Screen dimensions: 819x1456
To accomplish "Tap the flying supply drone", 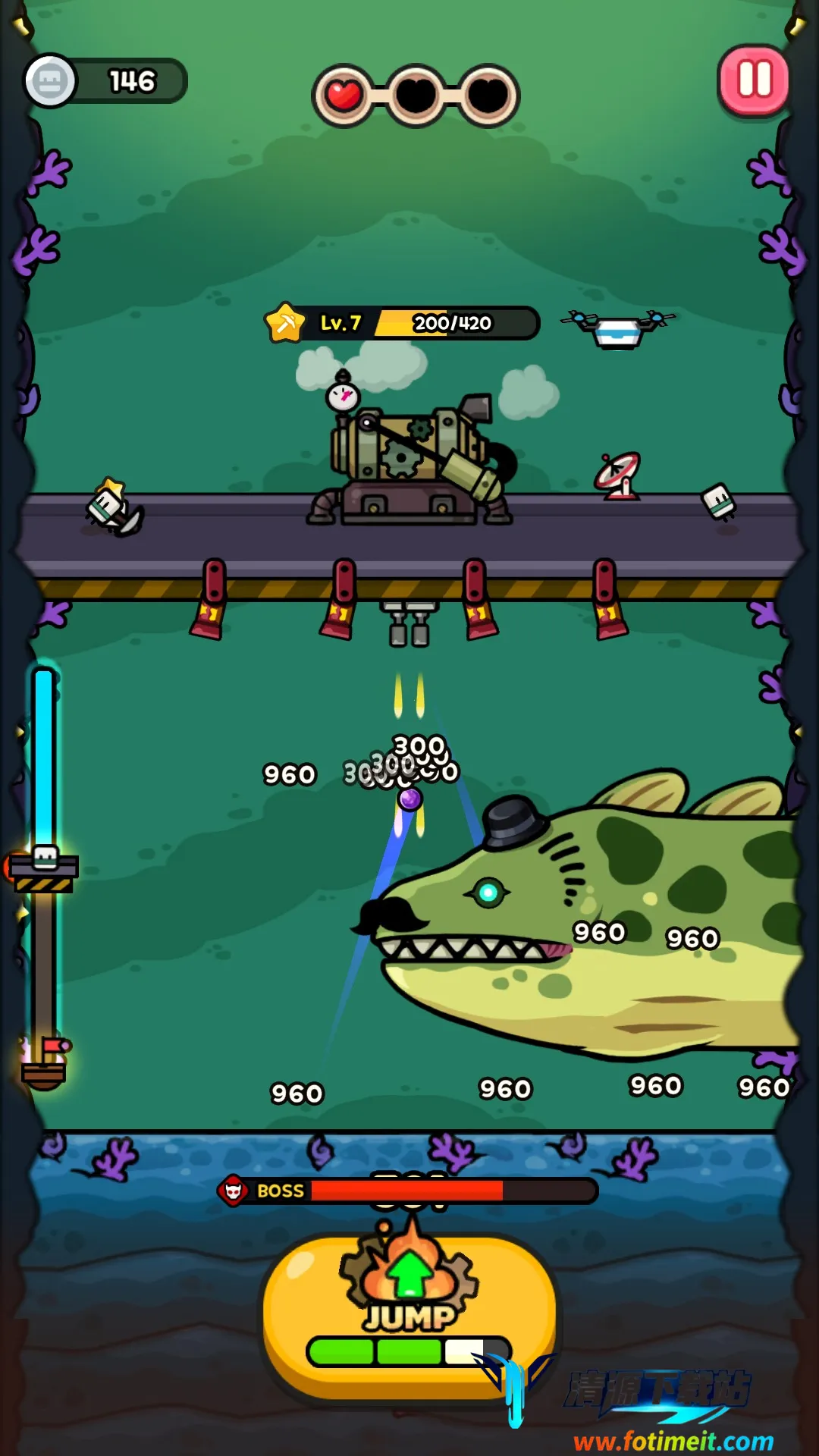I will [618, 330].
